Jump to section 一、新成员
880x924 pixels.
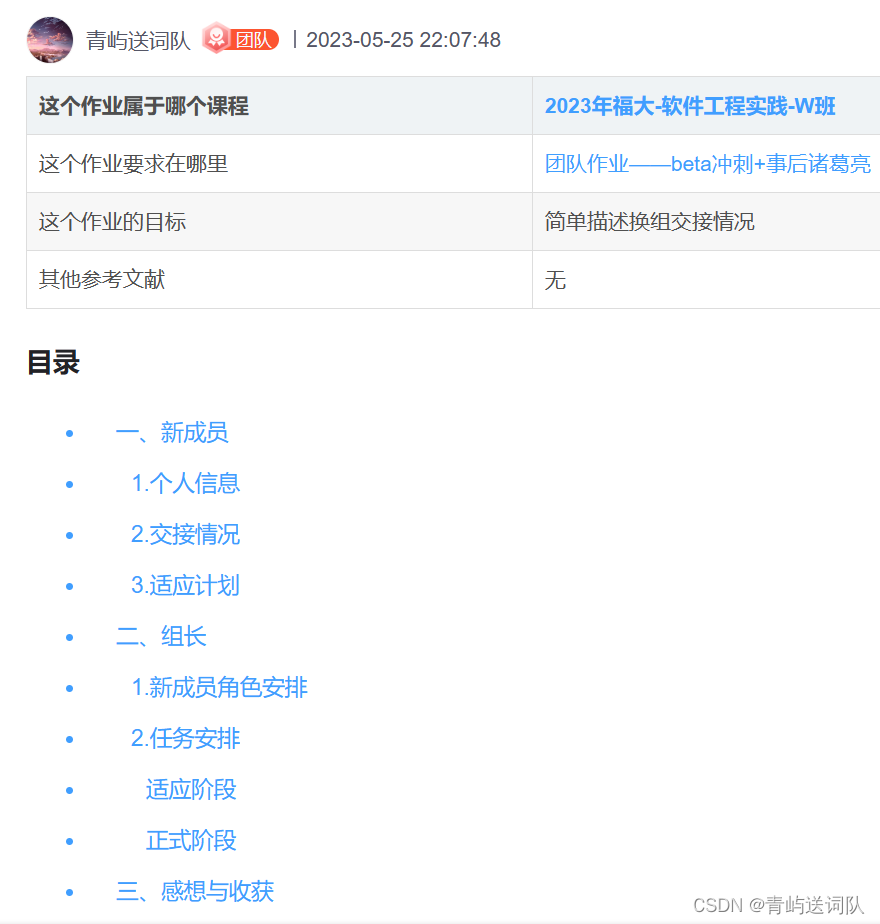(x=172, y=432)
